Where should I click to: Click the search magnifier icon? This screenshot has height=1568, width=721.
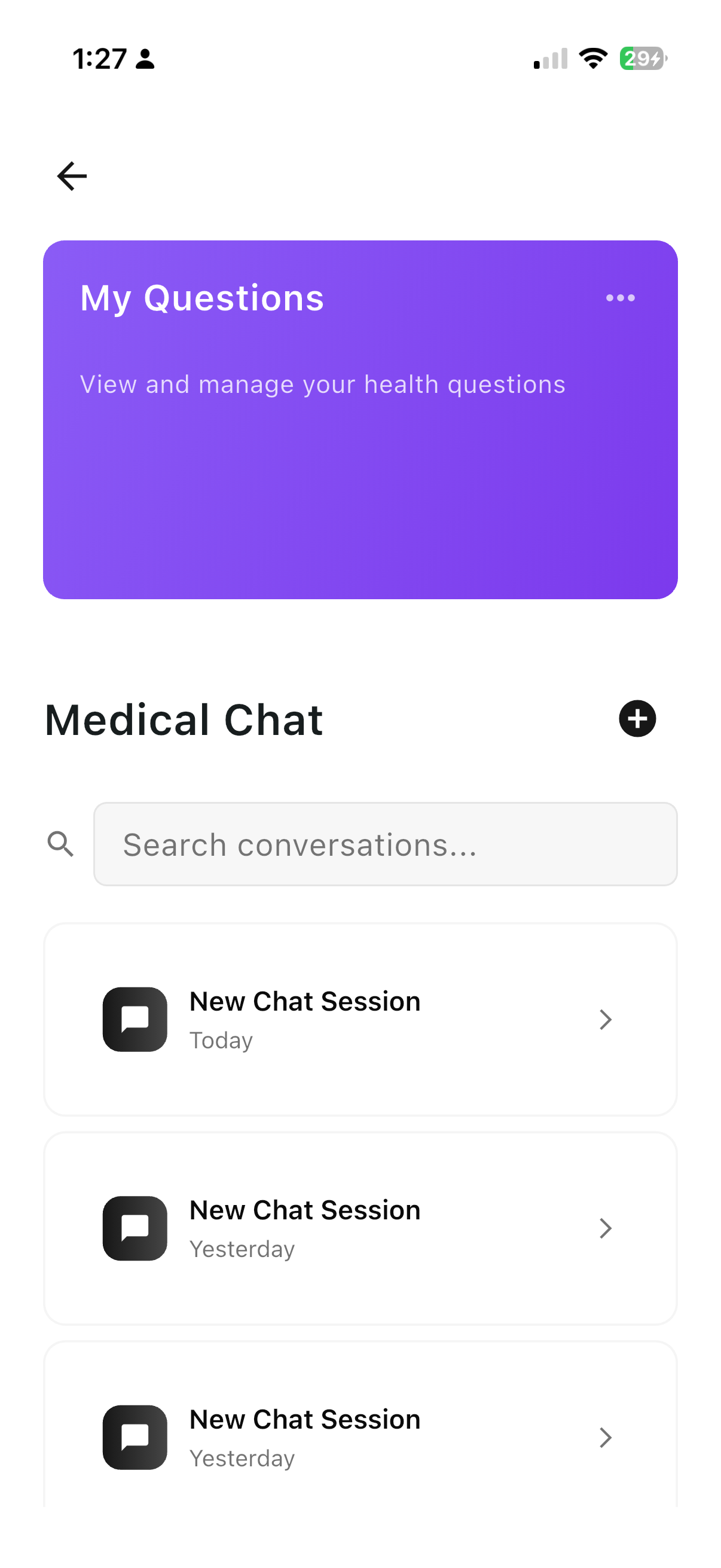(x=61, y=844)
